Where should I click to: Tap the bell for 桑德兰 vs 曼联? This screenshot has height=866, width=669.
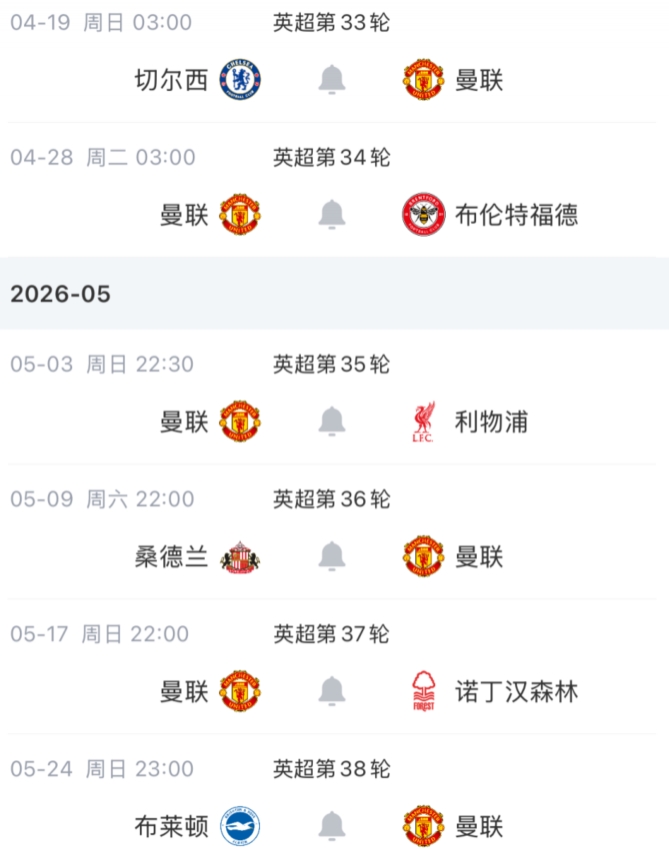click(332, 557)
